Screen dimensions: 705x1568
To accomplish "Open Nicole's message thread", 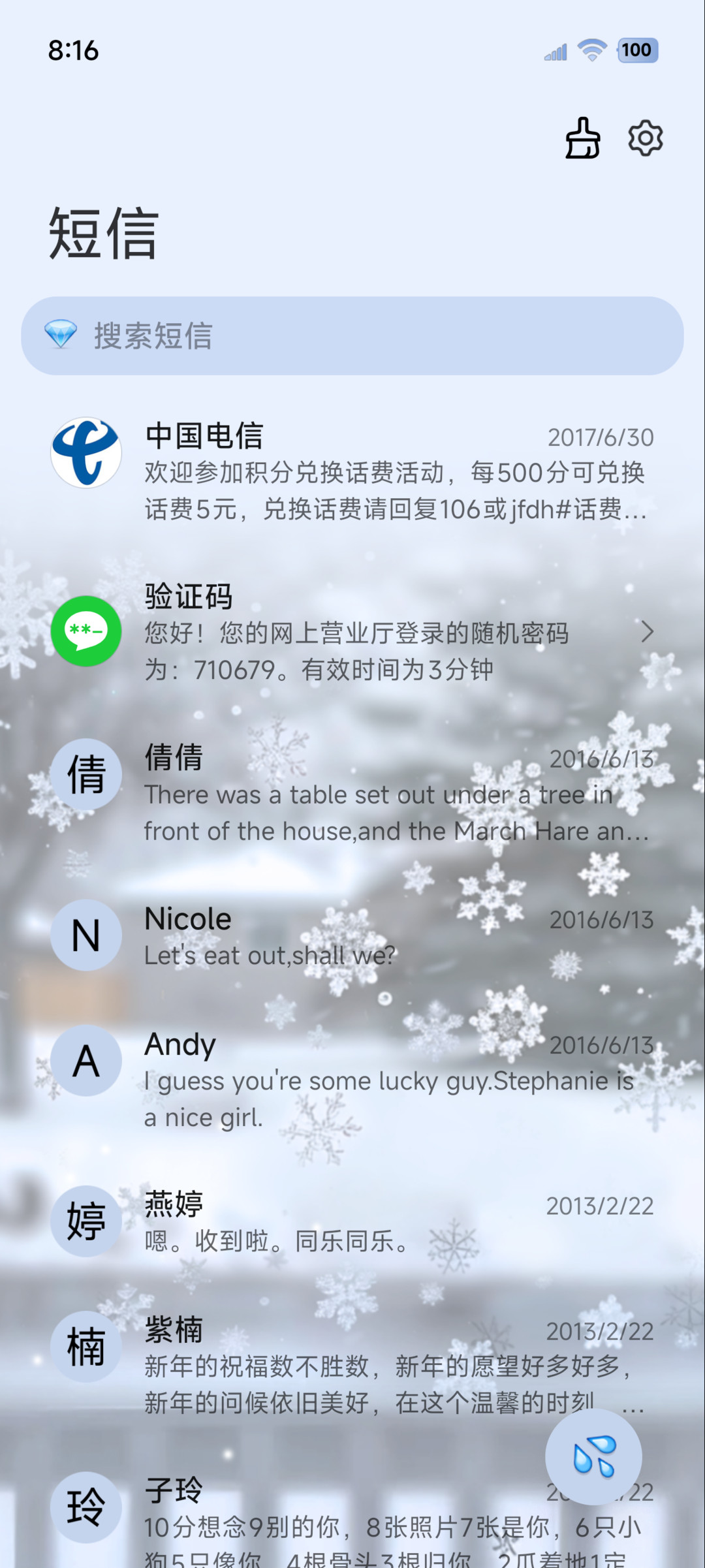I will click(352, 935).
